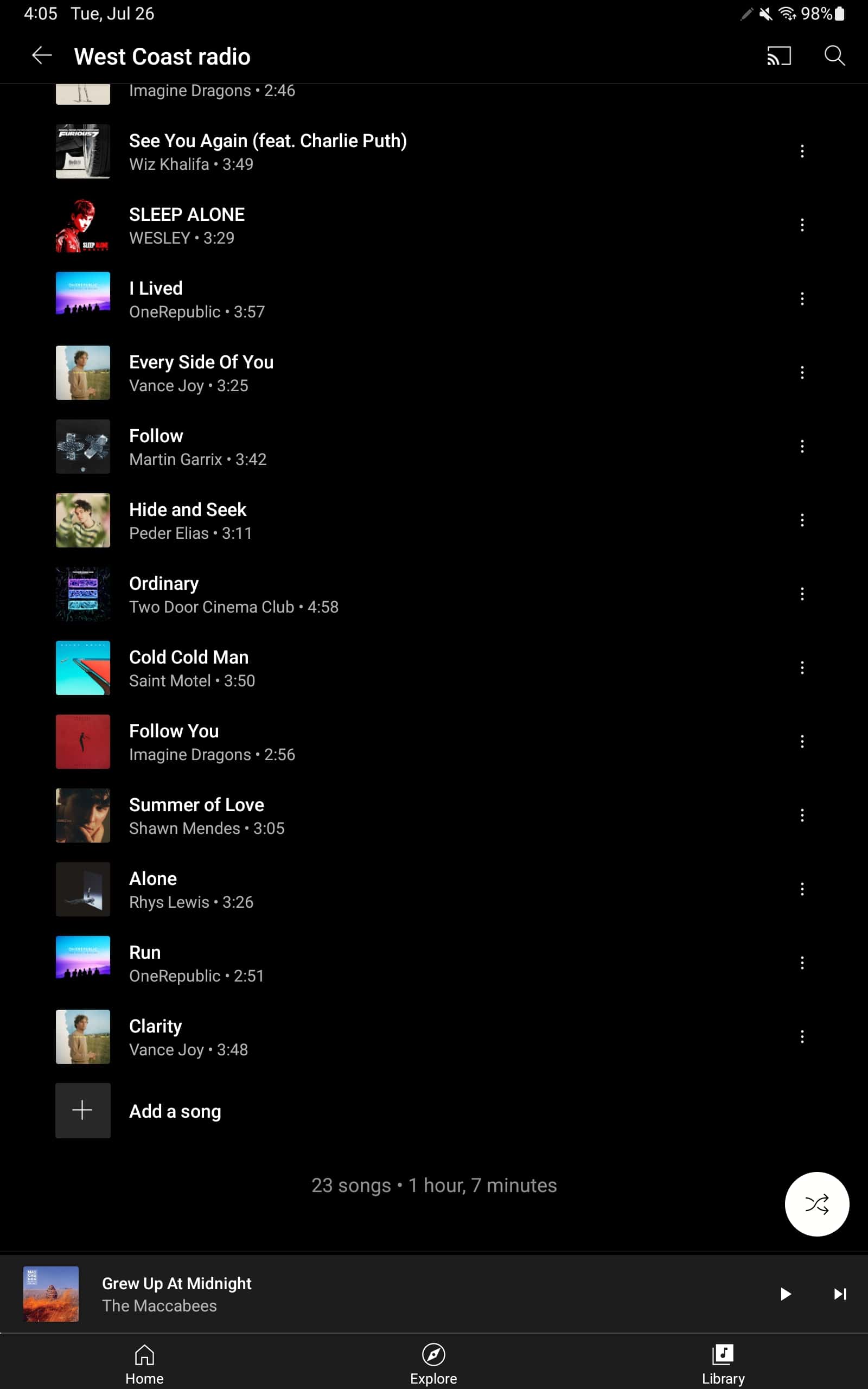Play I Lived by OneRepublic
Image resolution: width=868 pixels, height=1389 pixels.
tap(195, 299)
